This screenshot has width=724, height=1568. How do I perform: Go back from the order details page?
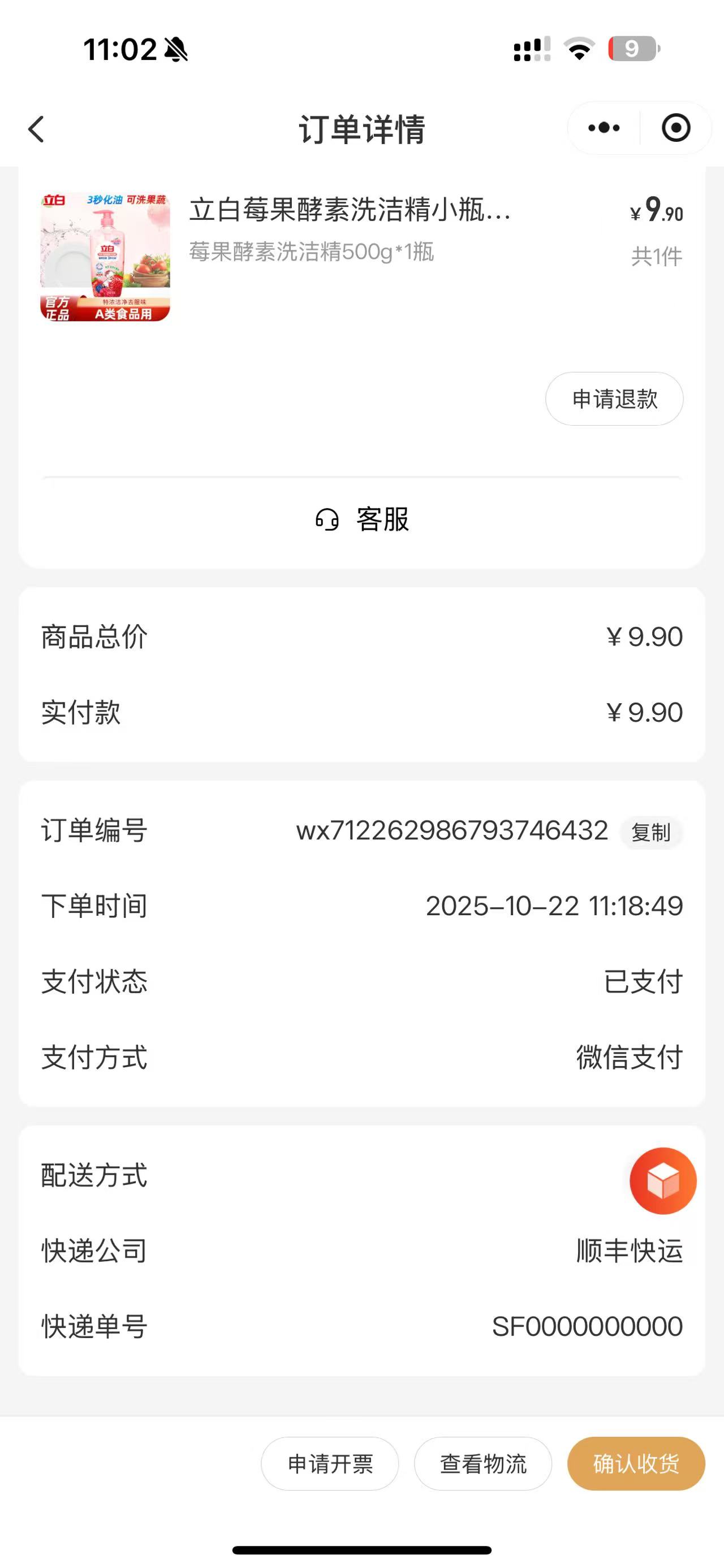click(37, 129)
